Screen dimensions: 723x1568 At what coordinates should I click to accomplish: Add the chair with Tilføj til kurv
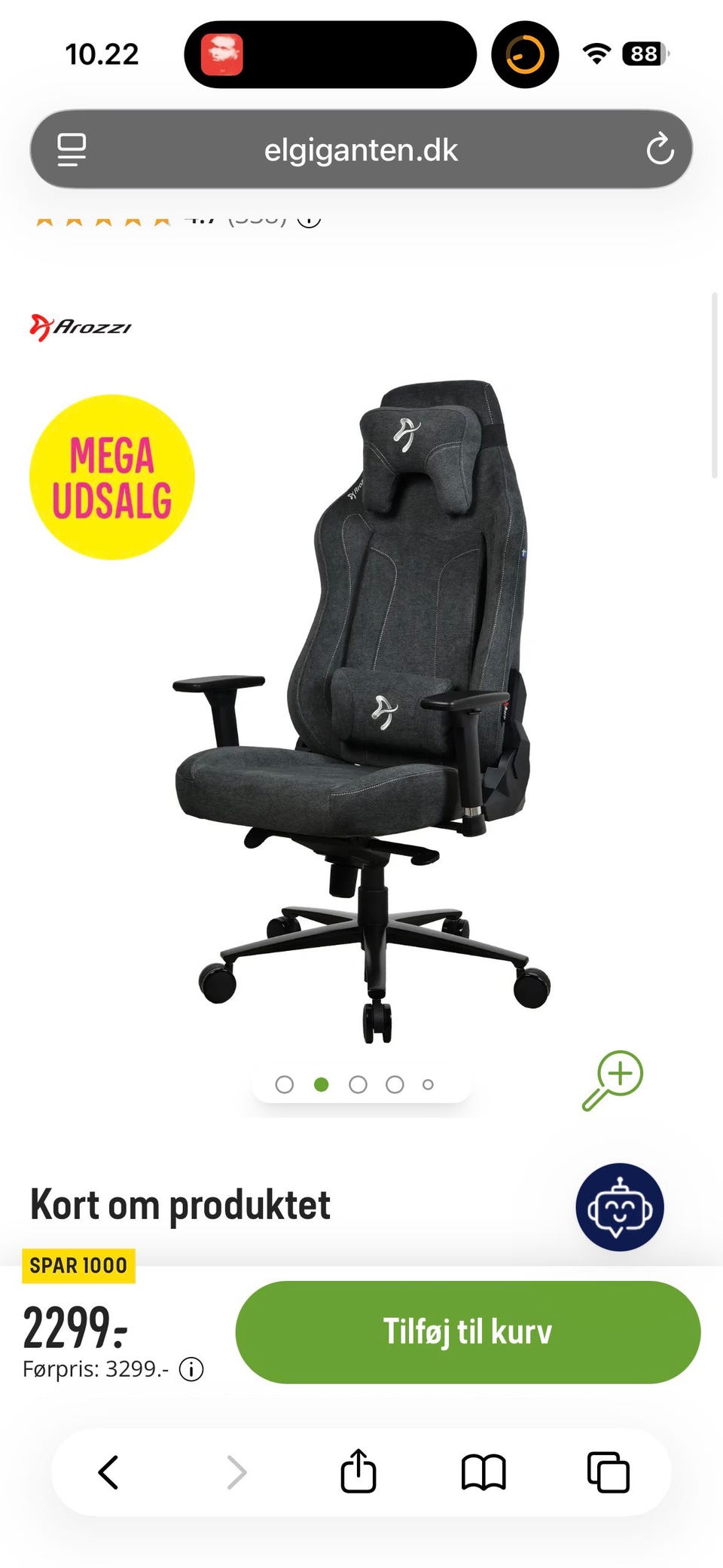[x=468, y=1331]
